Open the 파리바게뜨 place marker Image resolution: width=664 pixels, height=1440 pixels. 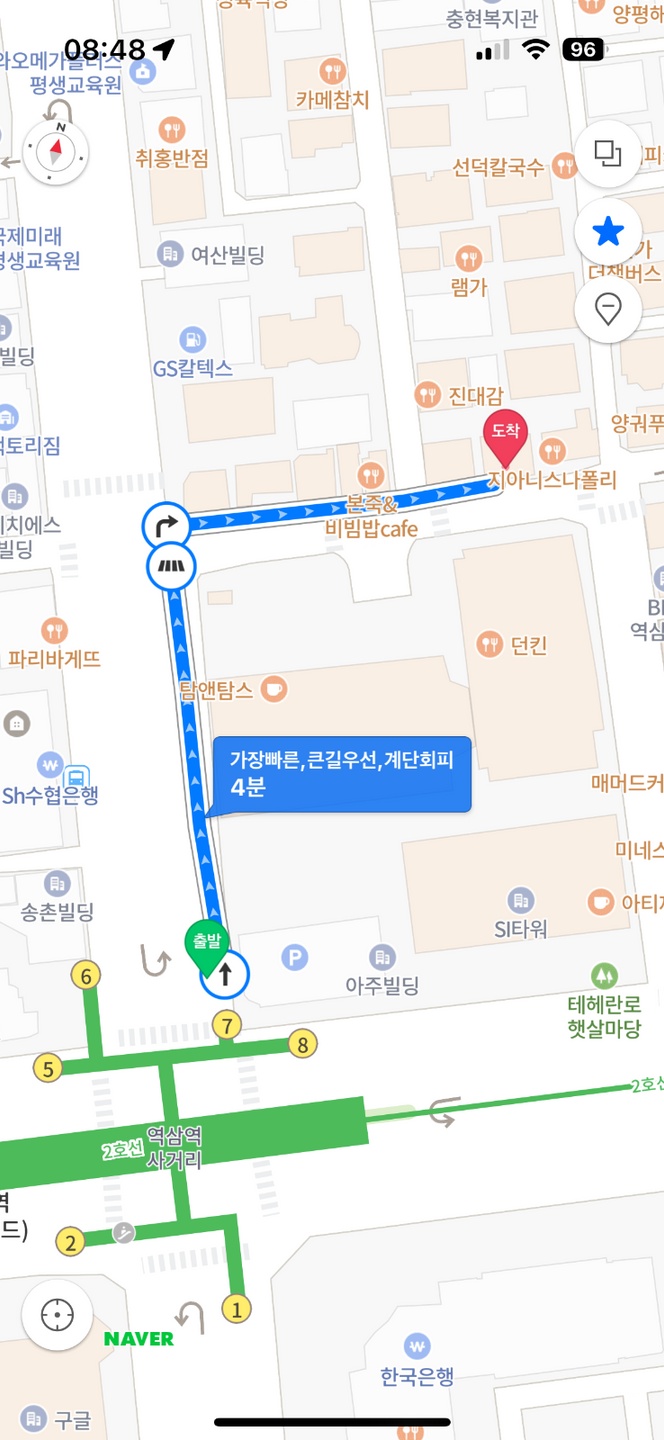55,645
